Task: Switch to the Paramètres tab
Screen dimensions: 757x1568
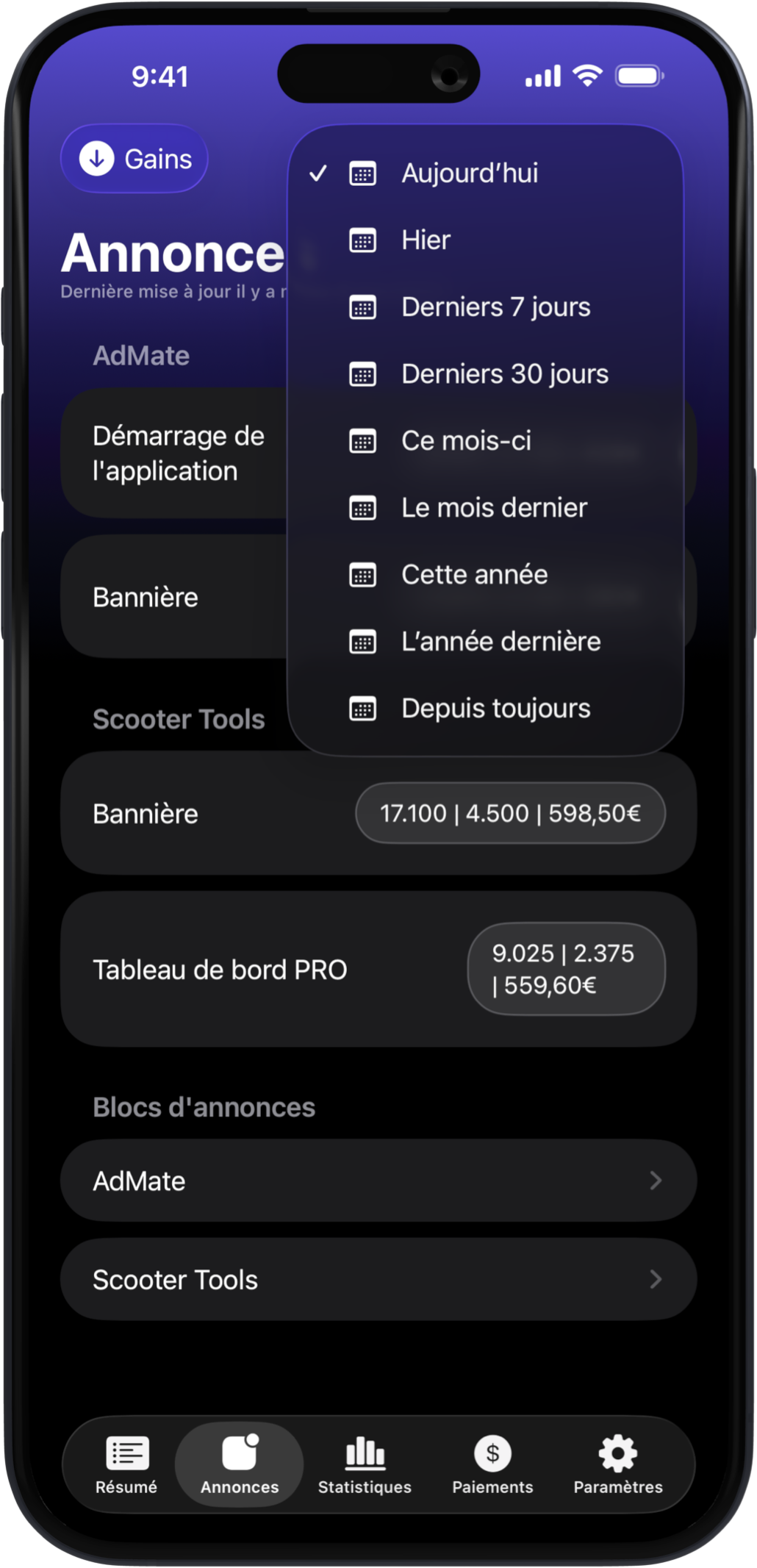Action: tap(618, 1464)
